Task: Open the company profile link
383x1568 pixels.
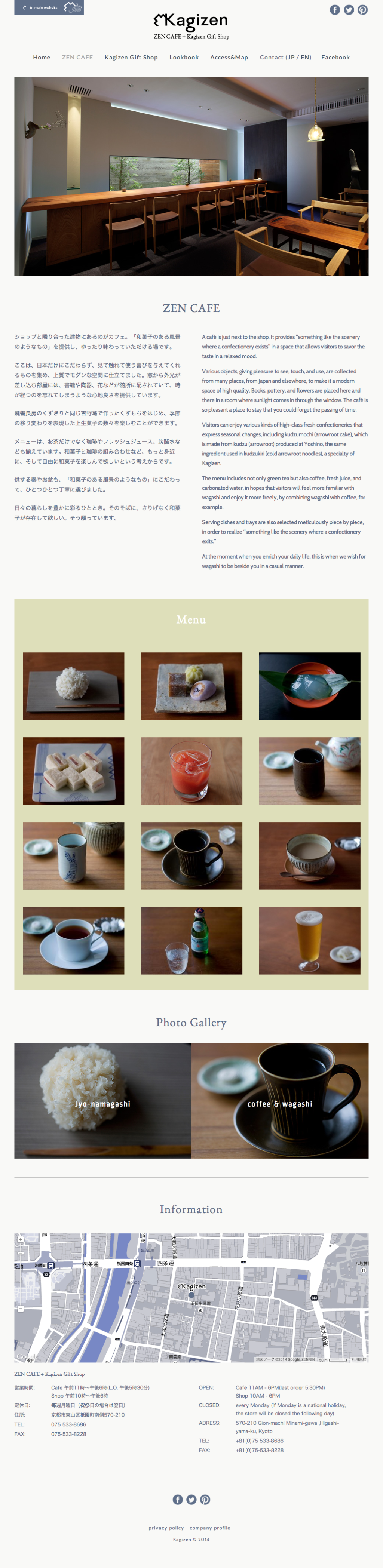Action: pyautogui.click(x=210, y=1527)
